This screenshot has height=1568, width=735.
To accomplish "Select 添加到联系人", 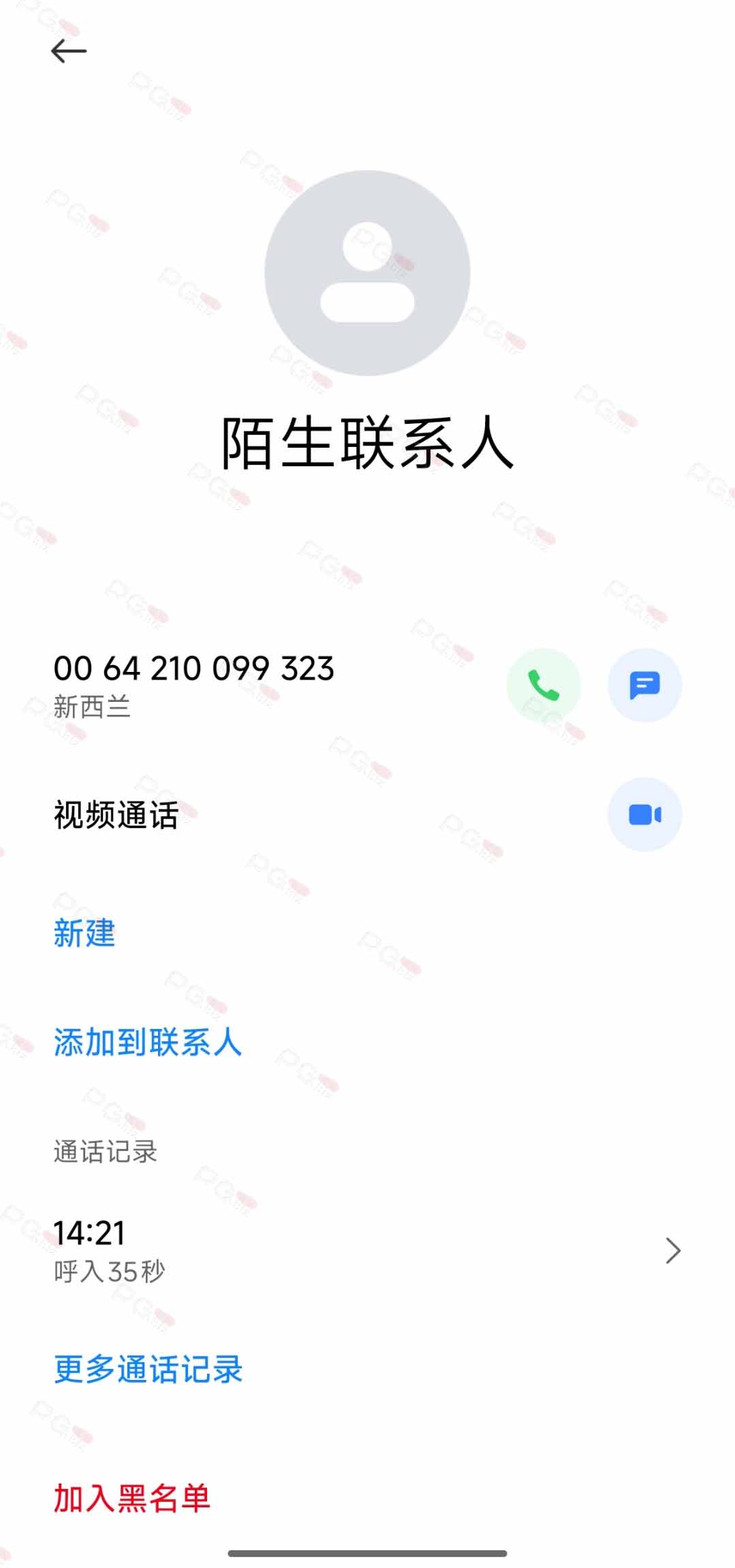I will coord(148,1042).
